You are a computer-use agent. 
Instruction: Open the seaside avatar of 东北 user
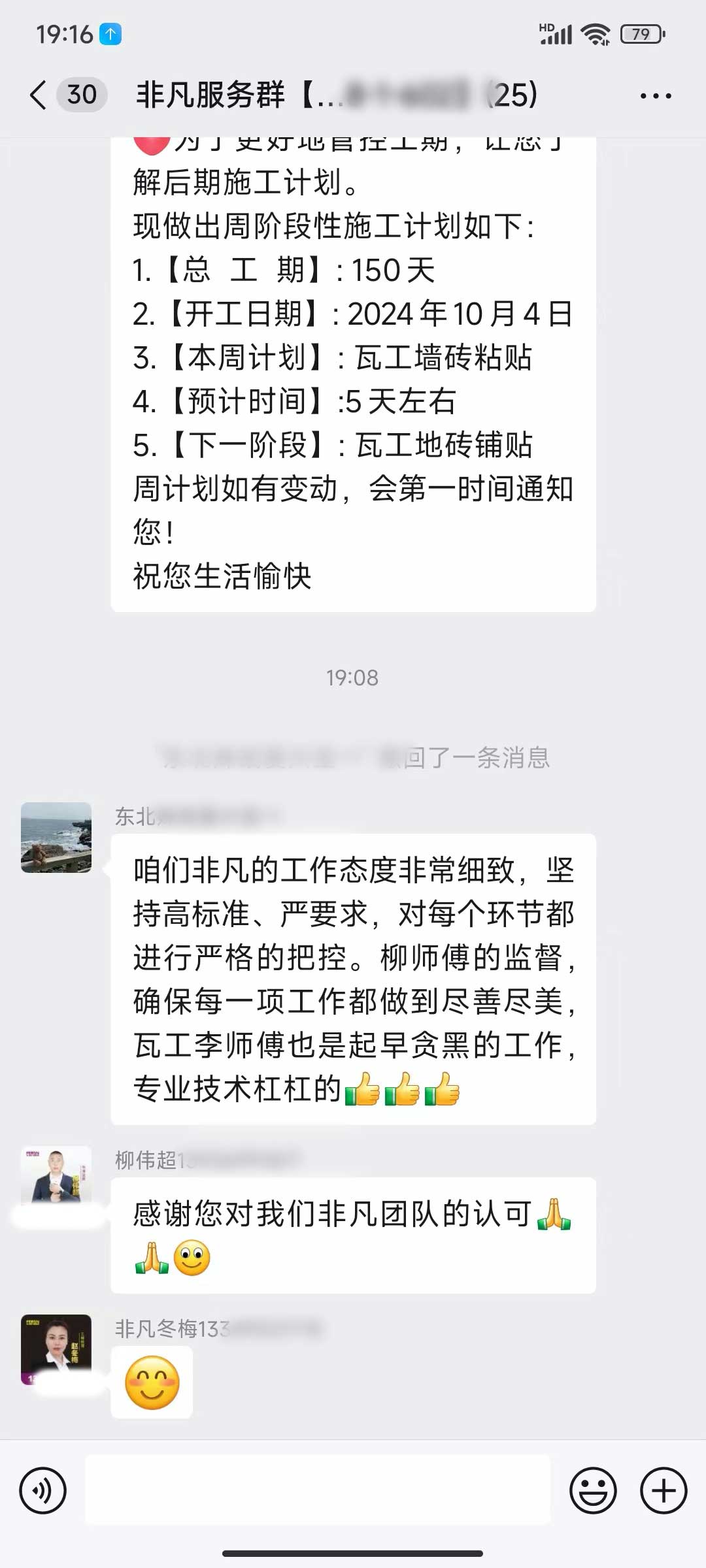(x=56, y=838)
